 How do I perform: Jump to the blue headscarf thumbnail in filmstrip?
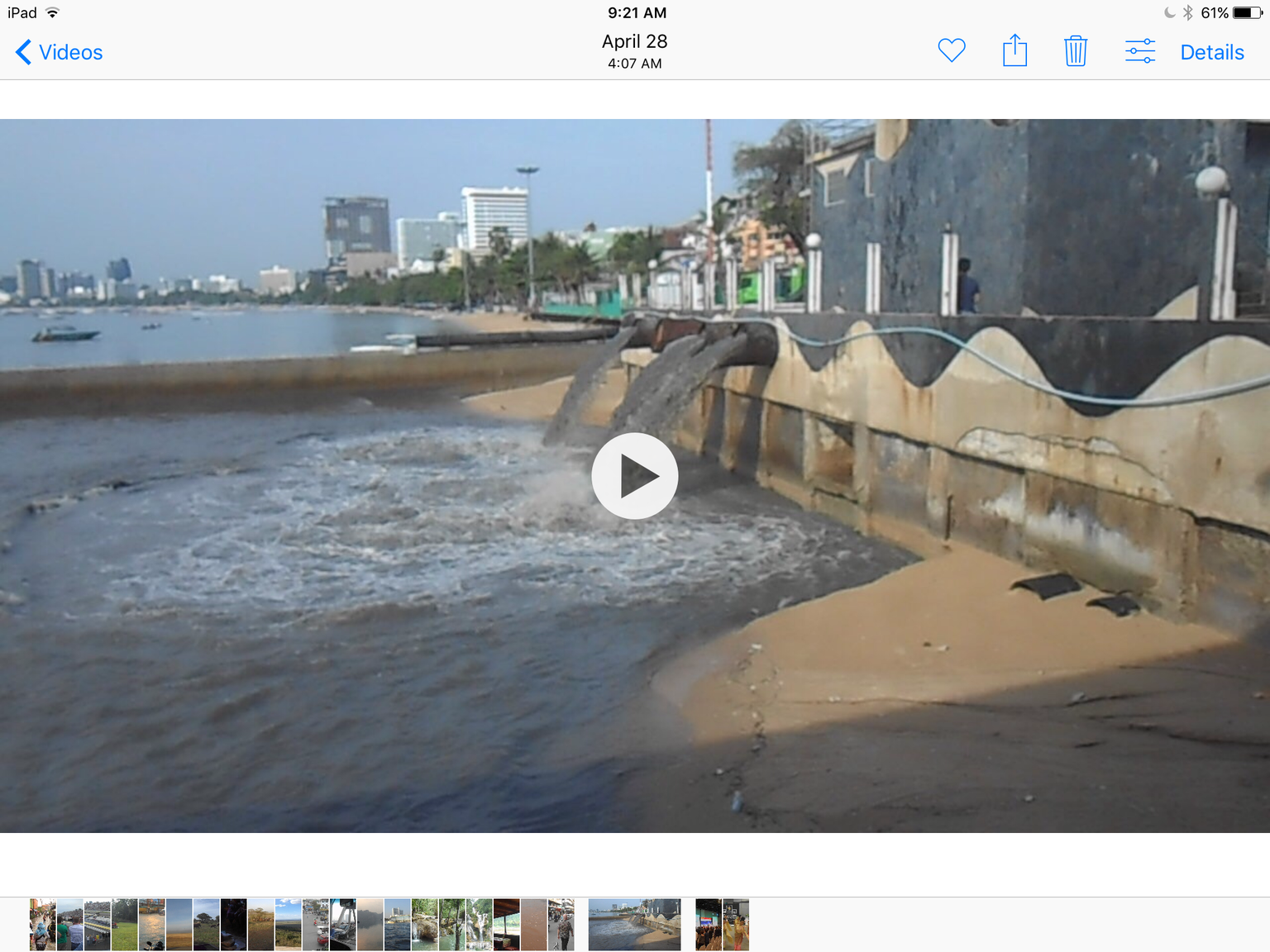(42, 925)
